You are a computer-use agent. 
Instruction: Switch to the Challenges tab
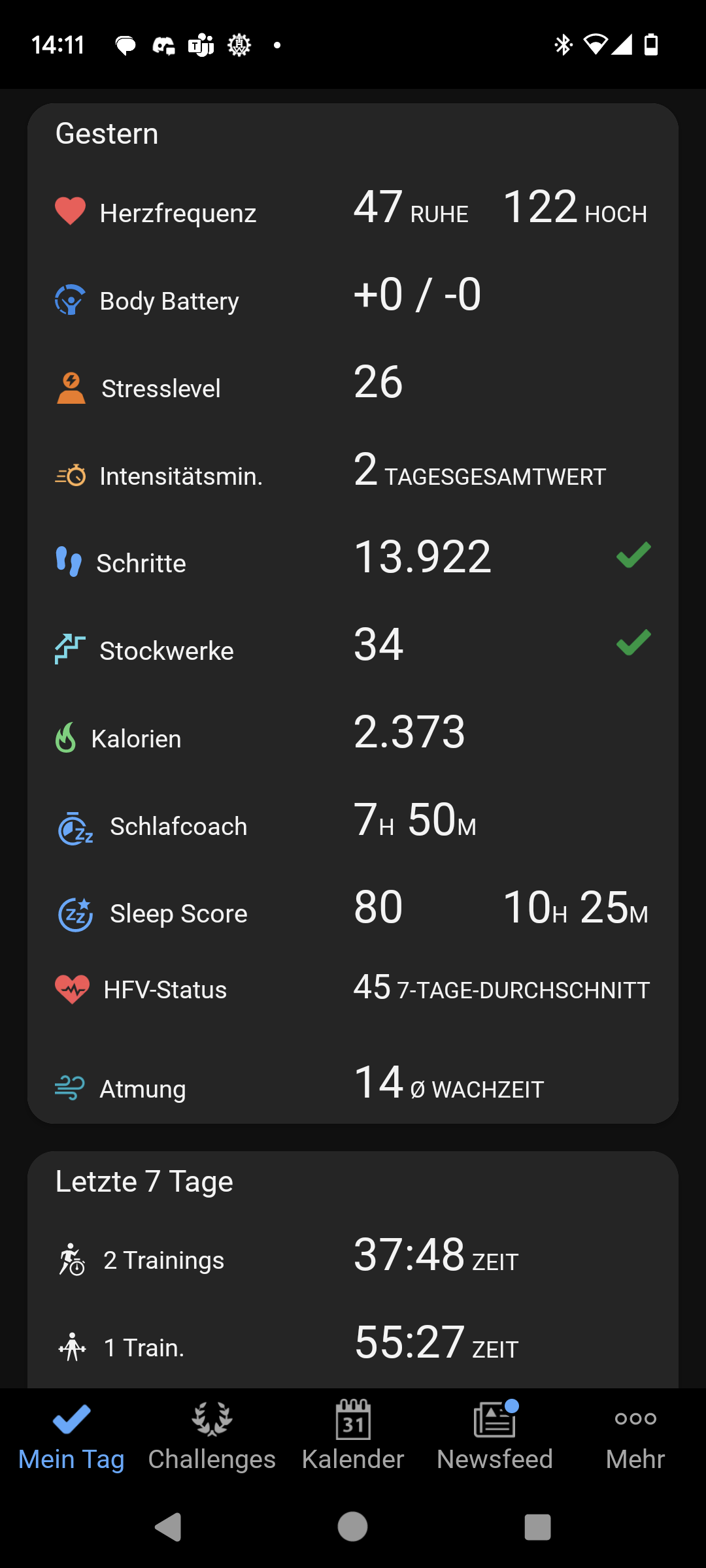[212, 1436]
